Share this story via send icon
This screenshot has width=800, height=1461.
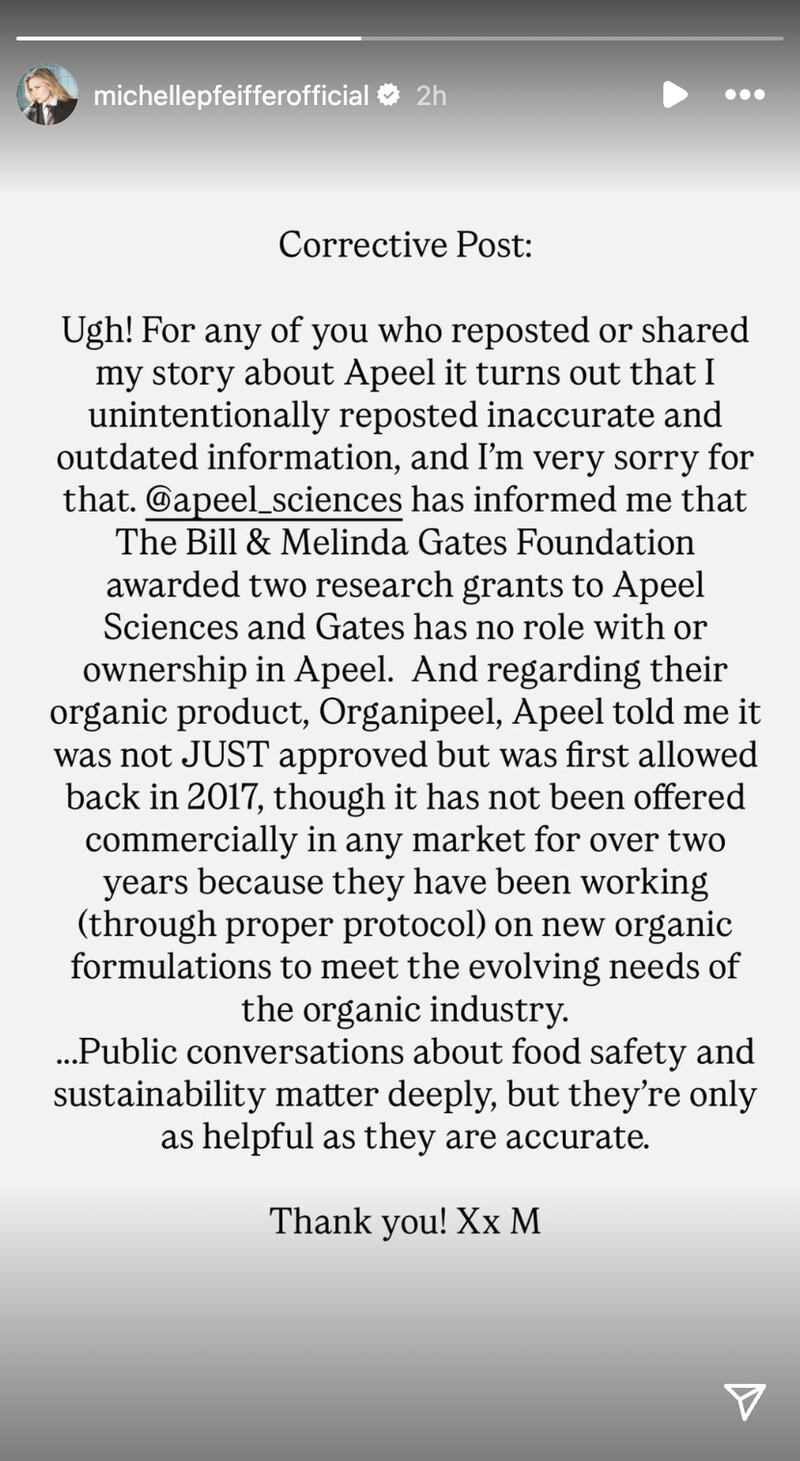[745, 1402]
